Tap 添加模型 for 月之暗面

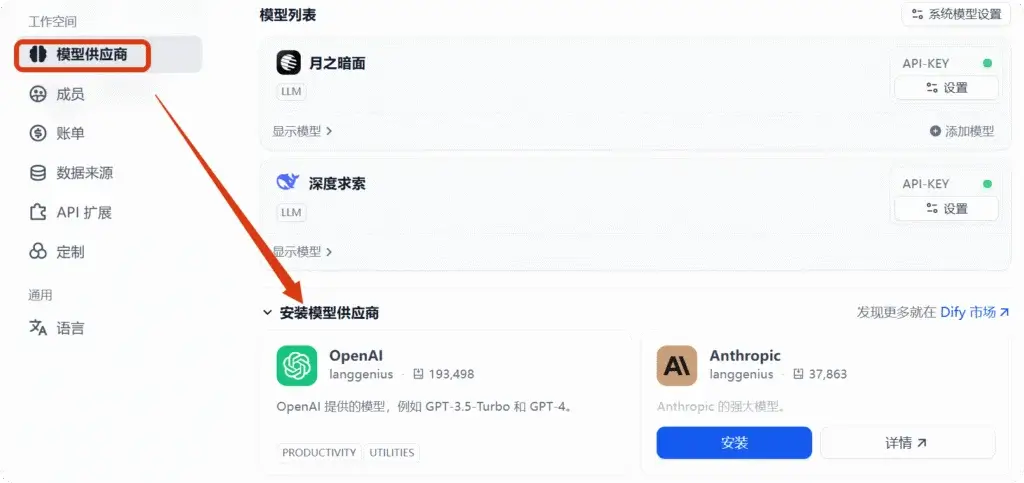pos(962,131)
